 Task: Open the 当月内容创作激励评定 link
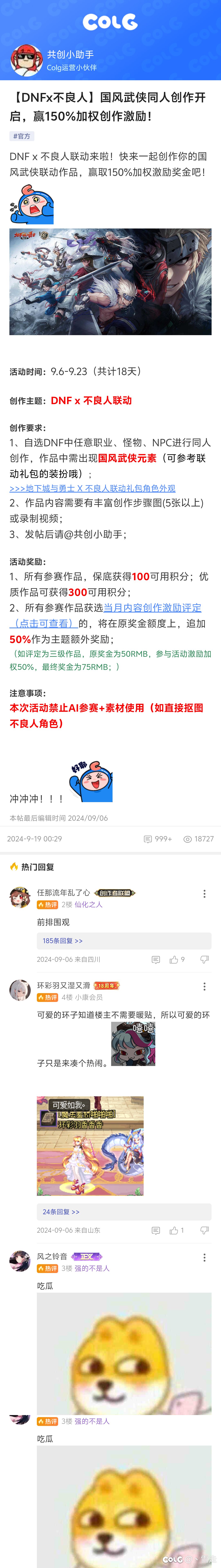[152, 607]
